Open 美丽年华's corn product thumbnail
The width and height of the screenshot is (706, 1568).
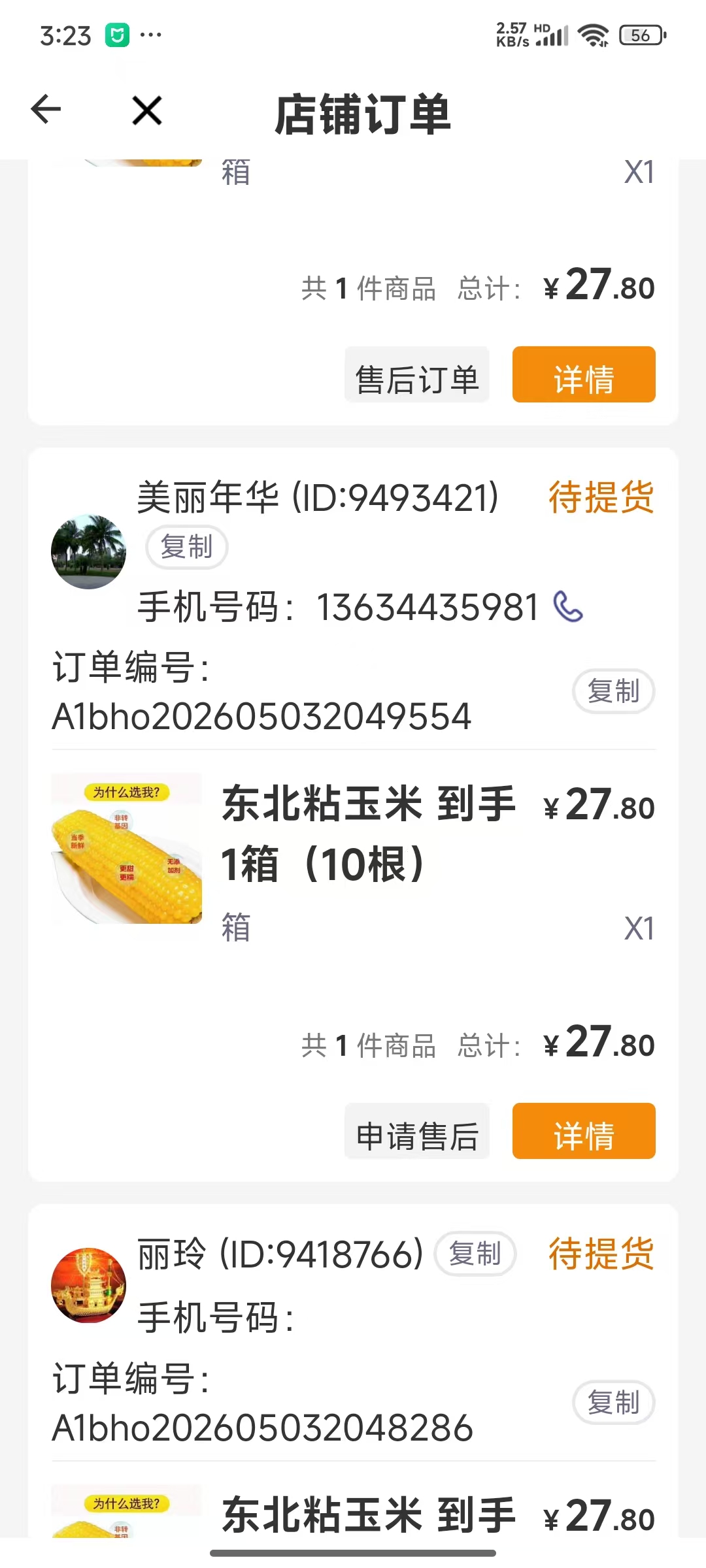pyautogui.click(x=127, y=849)
